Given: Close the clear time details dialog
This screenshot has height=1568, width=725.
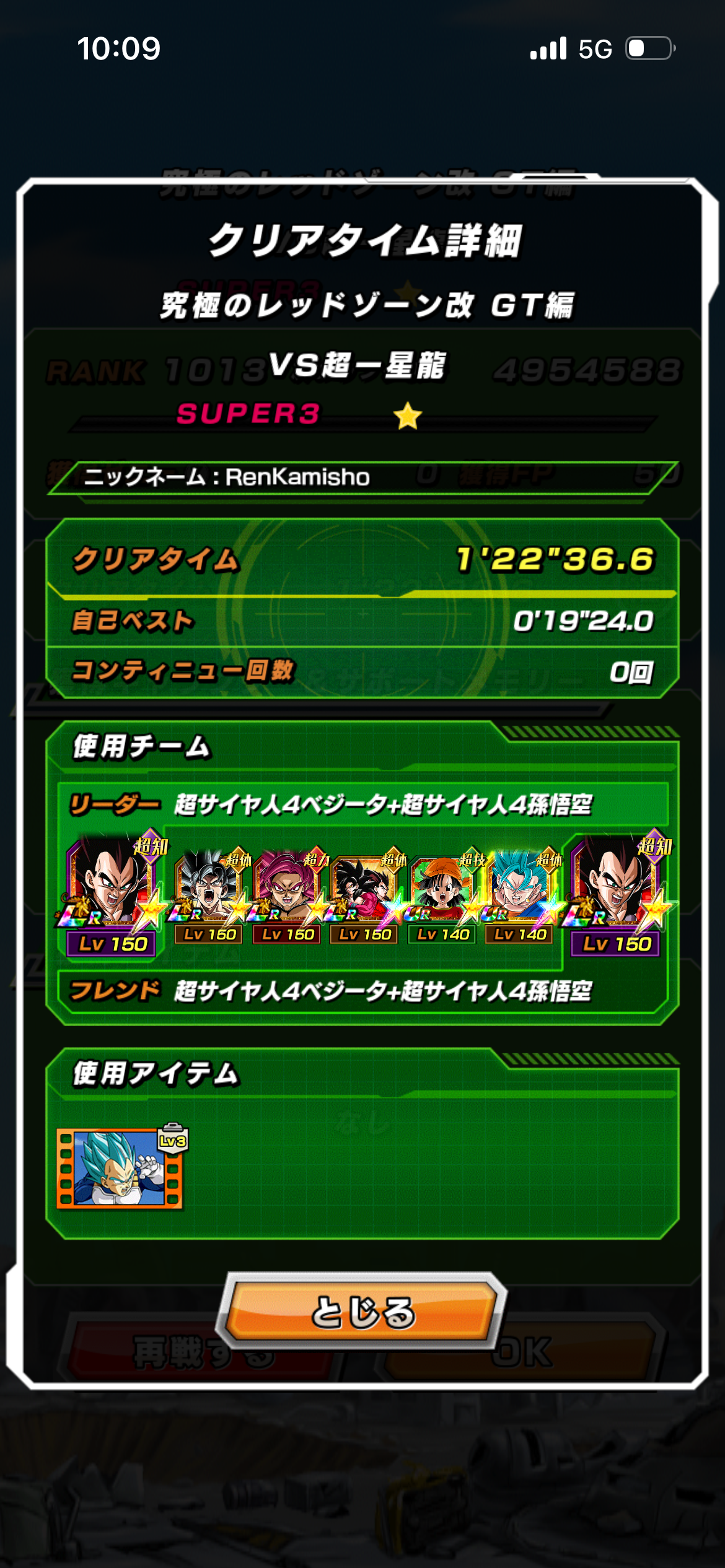Looking at the screenshot, I should pos(362,1312).
